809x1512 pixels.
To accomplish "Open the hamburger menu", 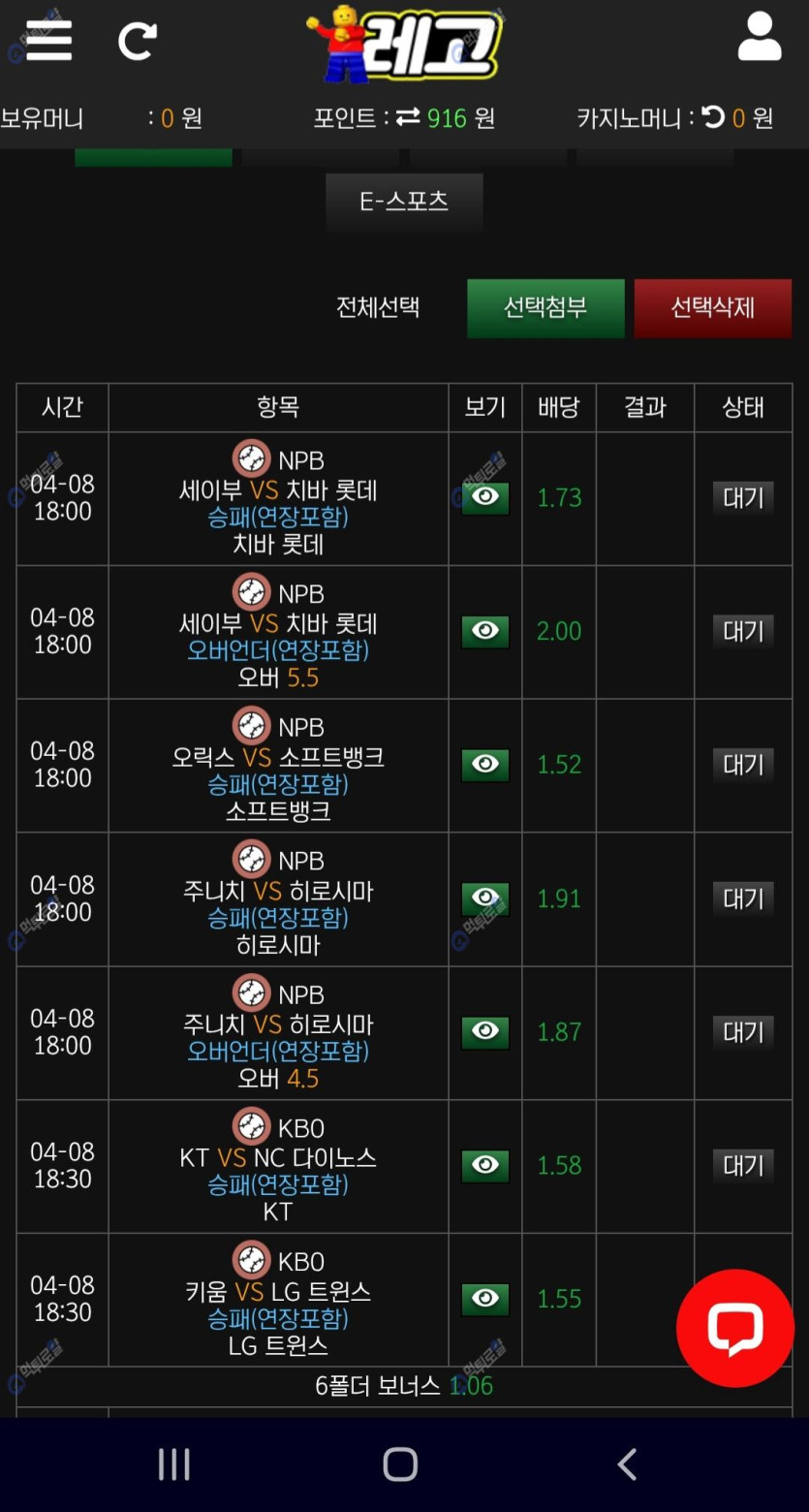I will 49,40.
